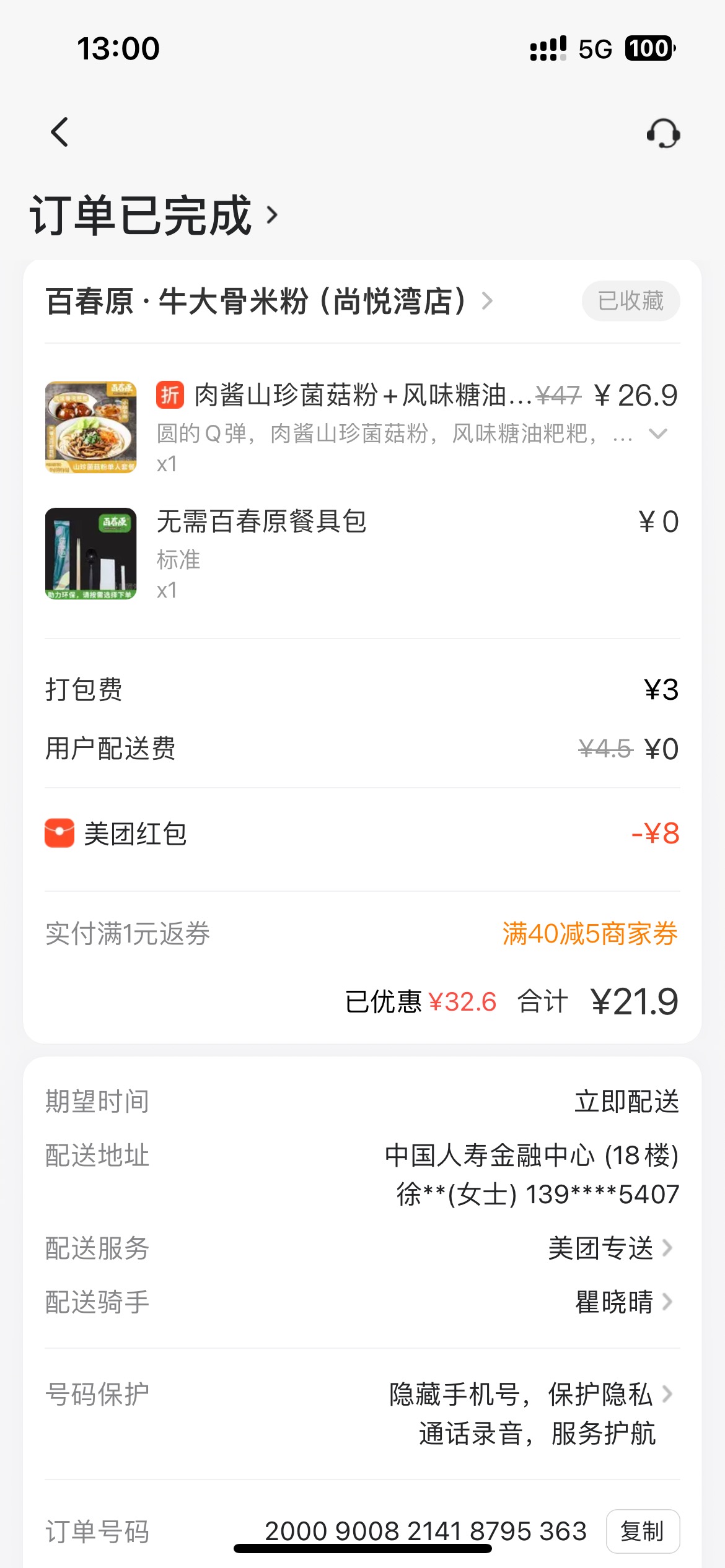Open the 无需百春原餐具包 item image
725x1568 pixels.
tap(91, 554)
